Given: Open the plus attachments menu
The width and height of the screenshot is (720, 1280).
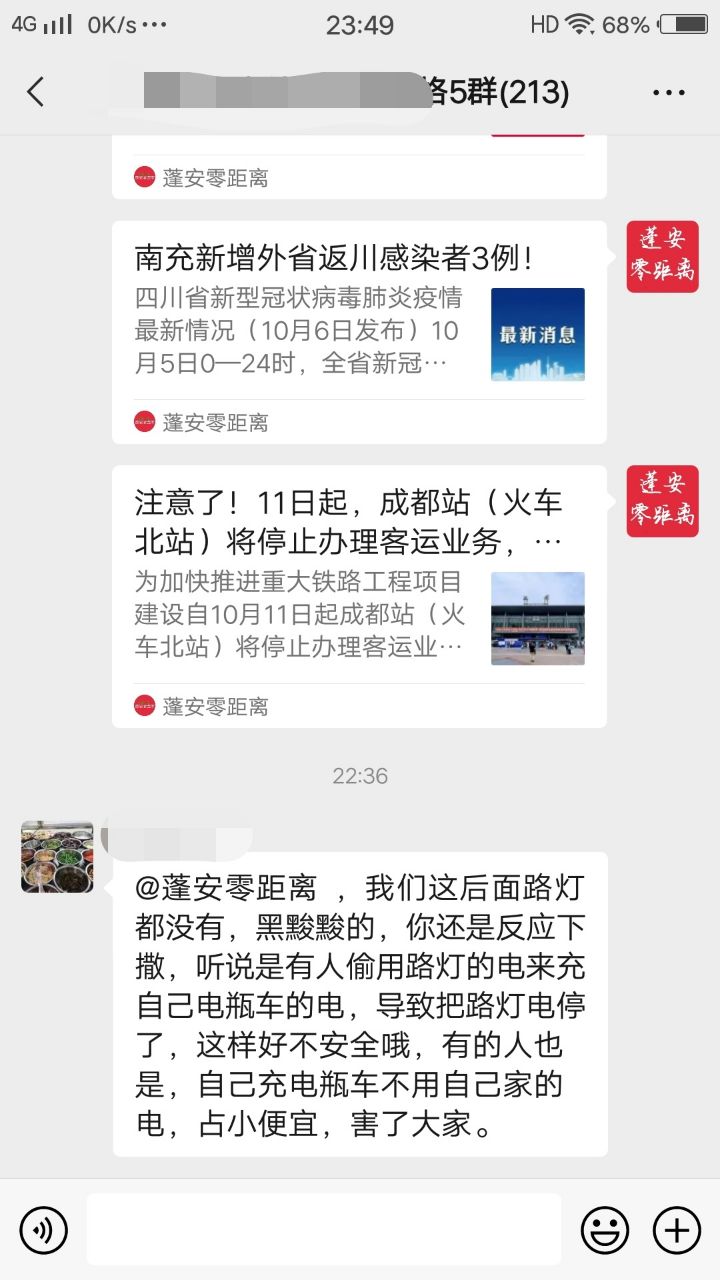Looking at the screenshot, I should 677,1229.
